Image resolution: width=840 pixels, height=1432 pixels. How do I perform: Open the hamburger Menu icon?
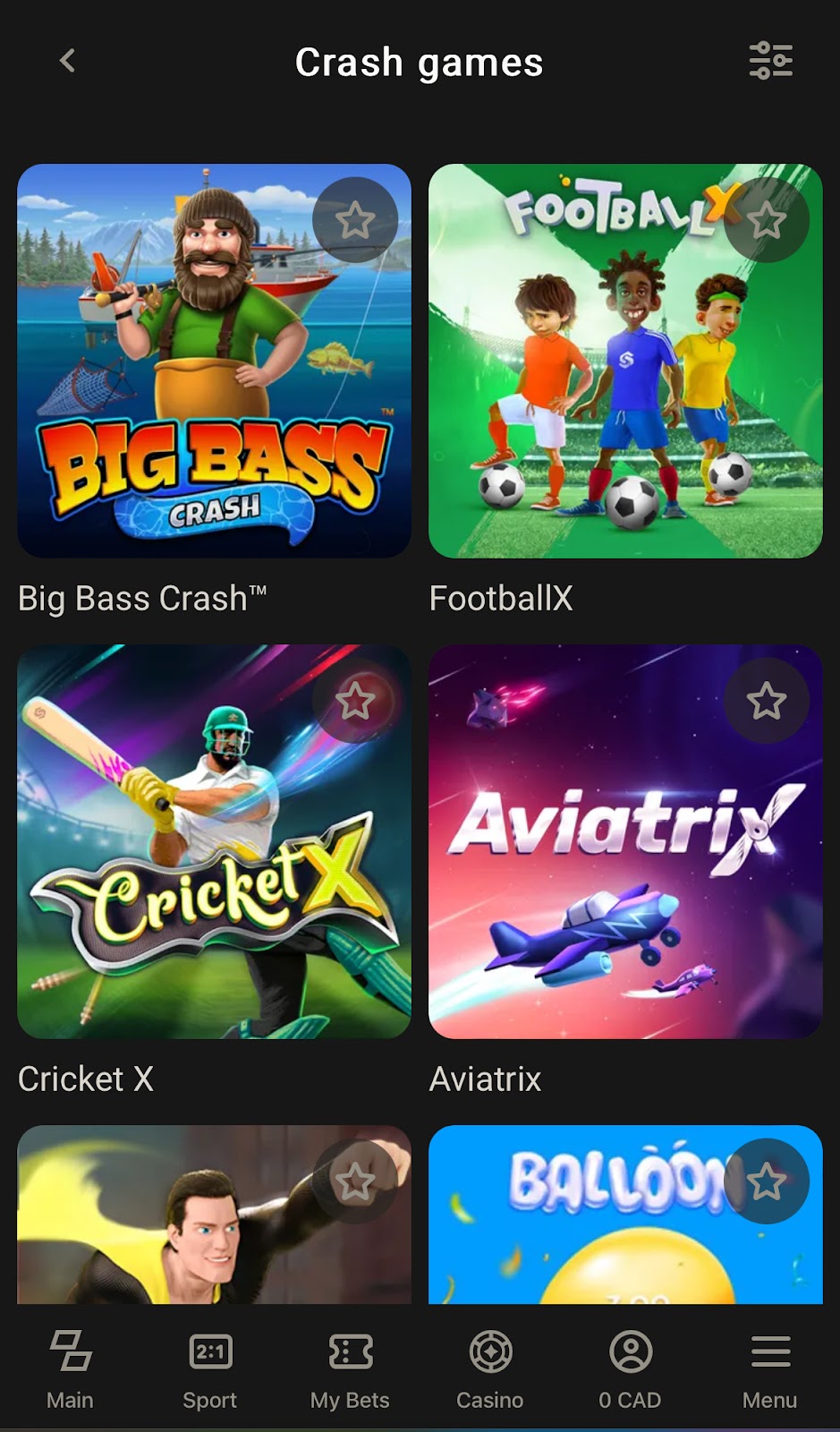(x=769, y=1351)
